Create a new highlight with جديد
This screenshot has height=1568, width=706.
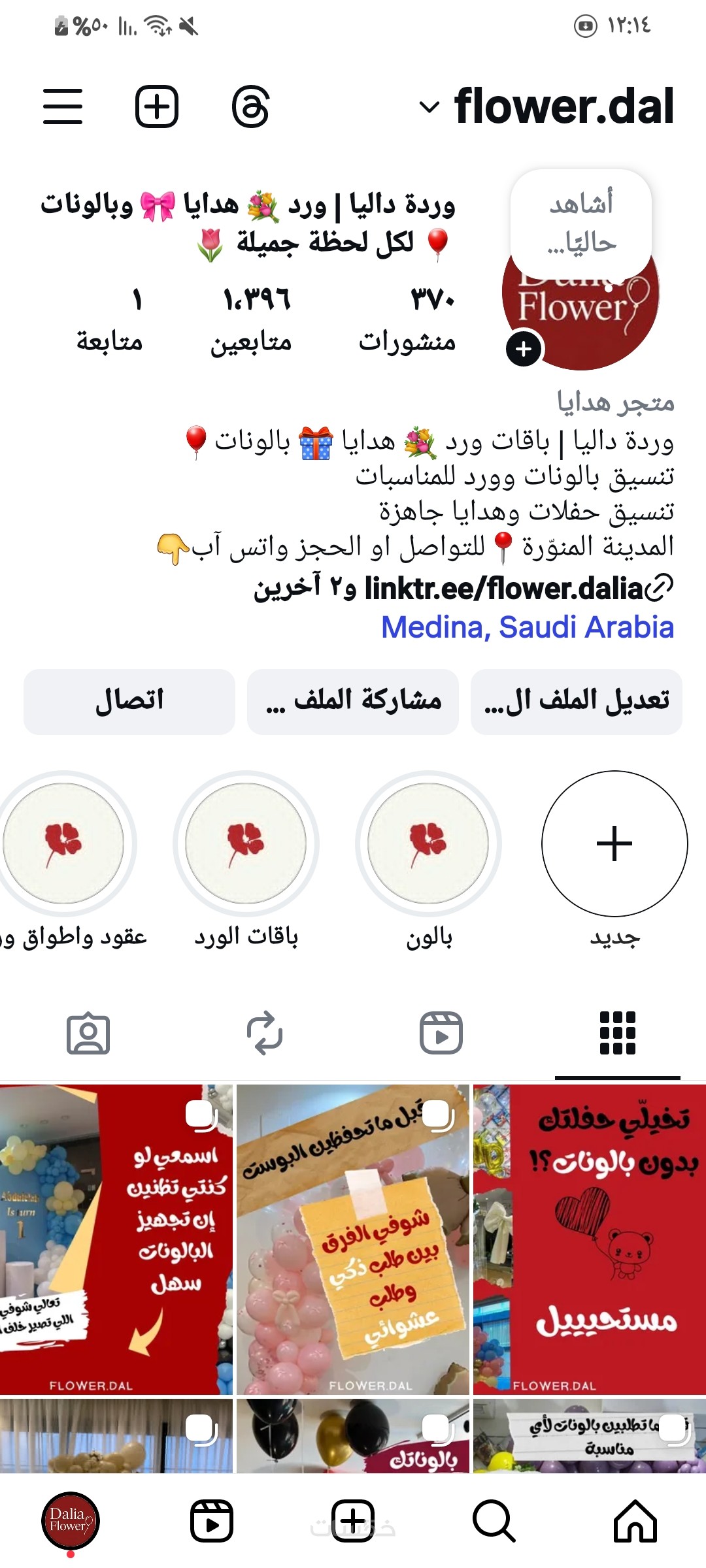pyautogui.click(x=614, y=843)
